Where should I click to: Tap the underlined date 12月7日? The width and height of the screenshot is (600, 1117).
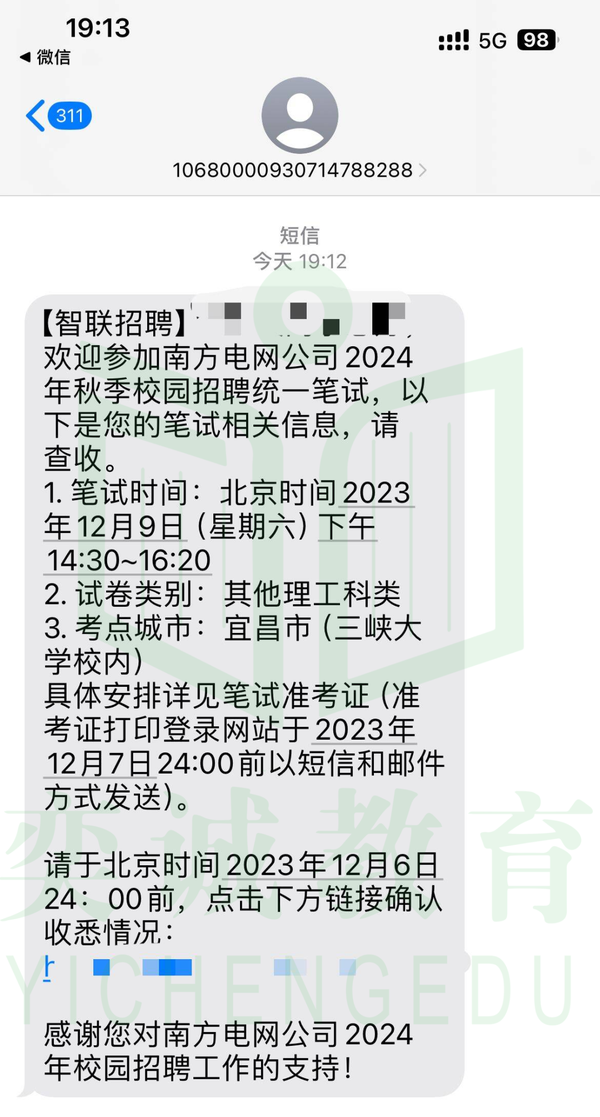click(99, 764)
